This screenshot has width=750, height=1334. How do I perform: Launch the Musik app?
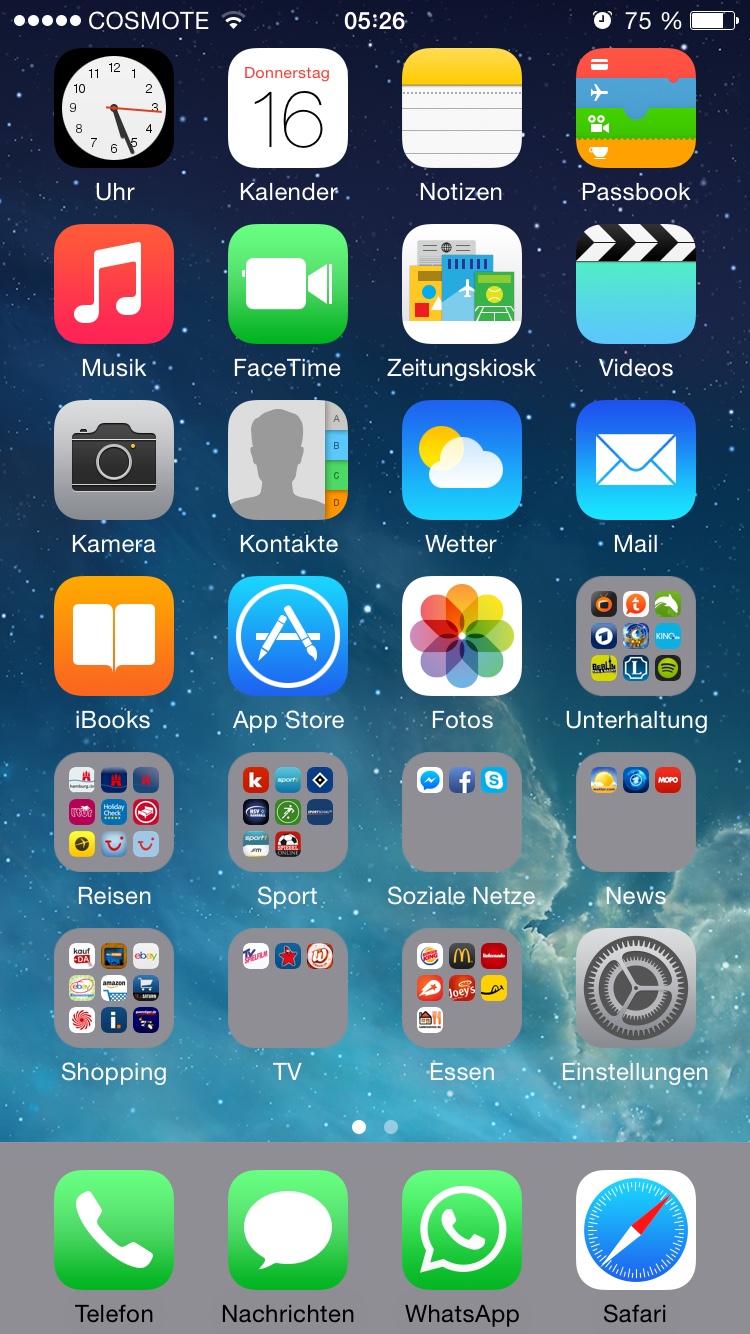(114, 284)
